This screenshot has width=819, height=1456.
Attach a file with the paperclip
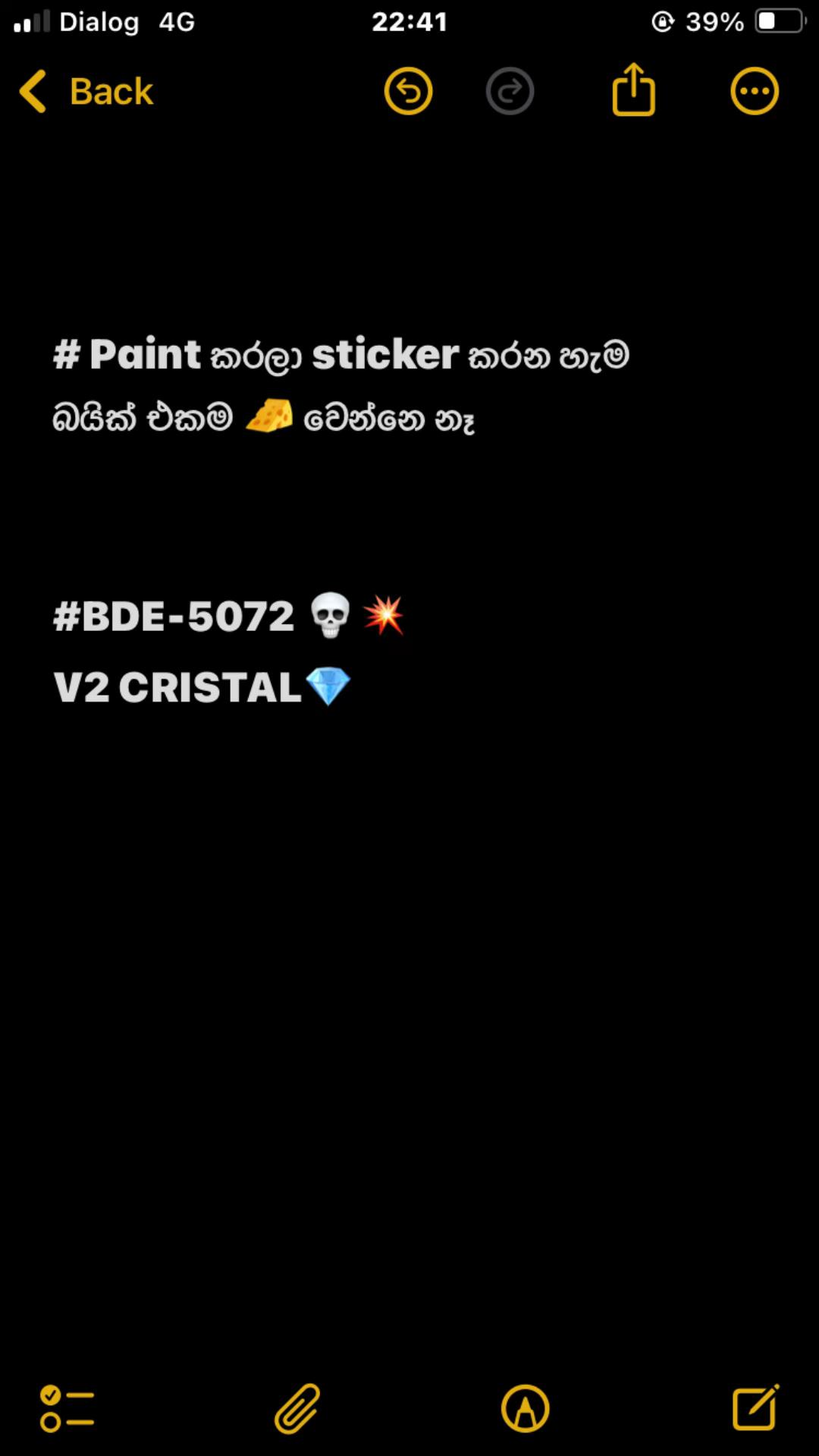pyautogui.click(x=297, y=1408)
